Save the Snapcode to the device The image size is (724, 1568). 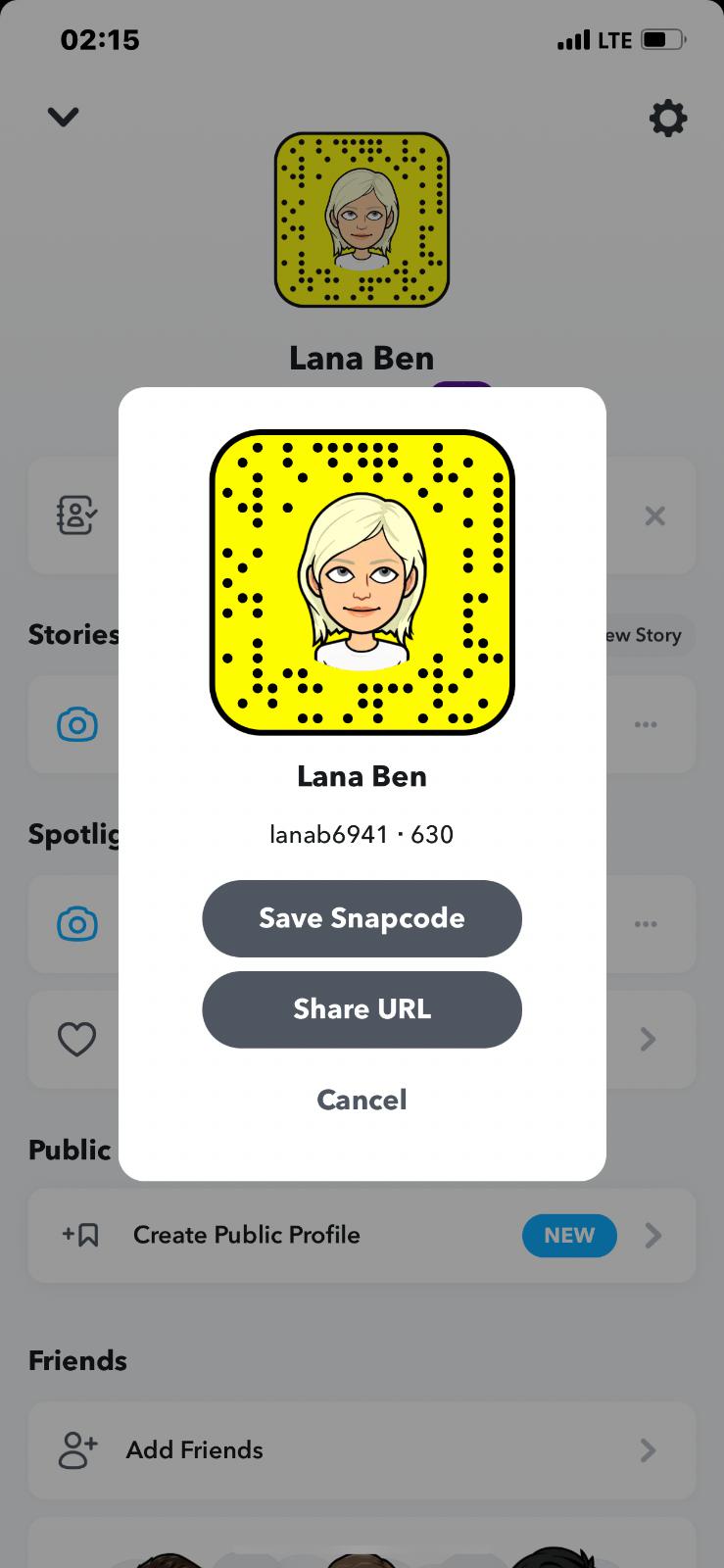362,918
